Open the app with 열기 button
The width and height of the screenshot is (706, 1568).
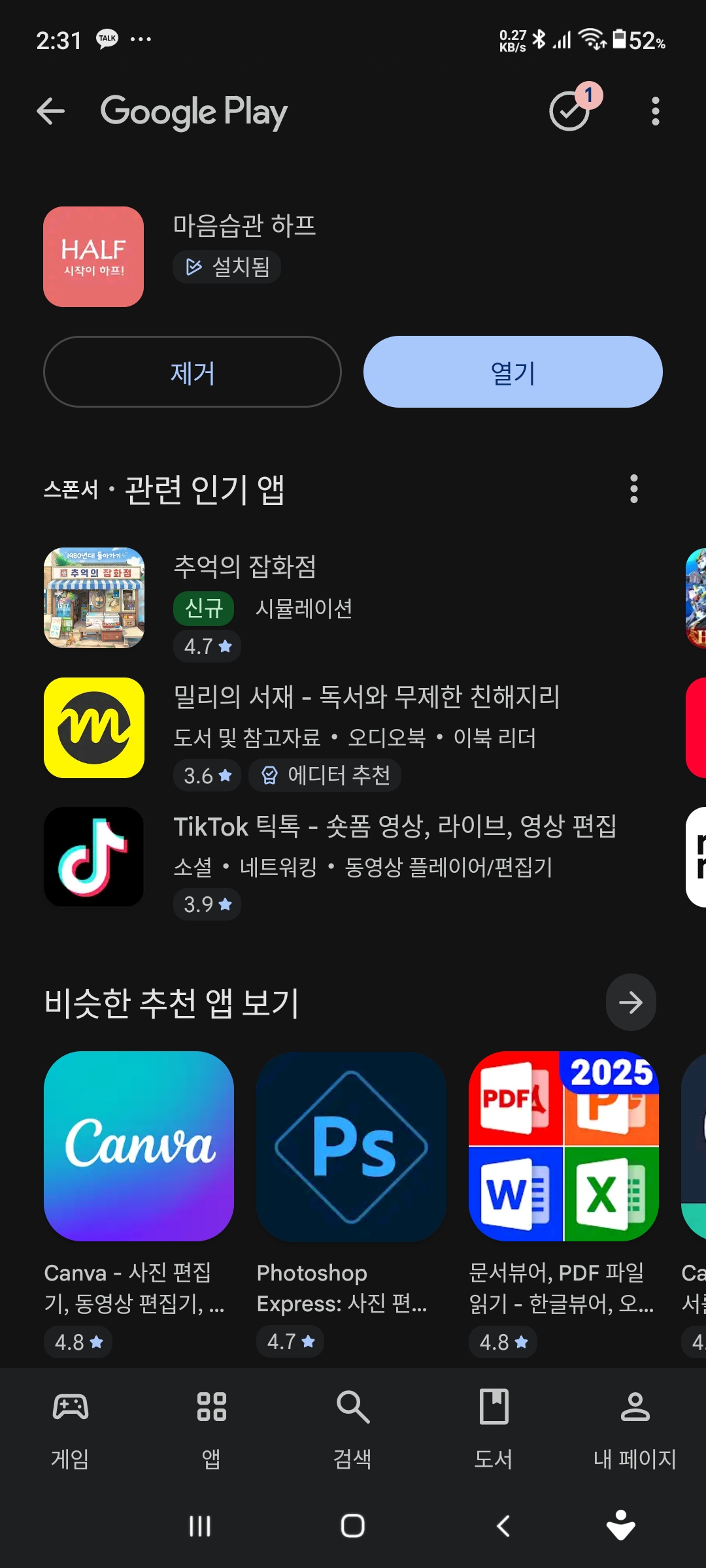(x=513, y=372)
